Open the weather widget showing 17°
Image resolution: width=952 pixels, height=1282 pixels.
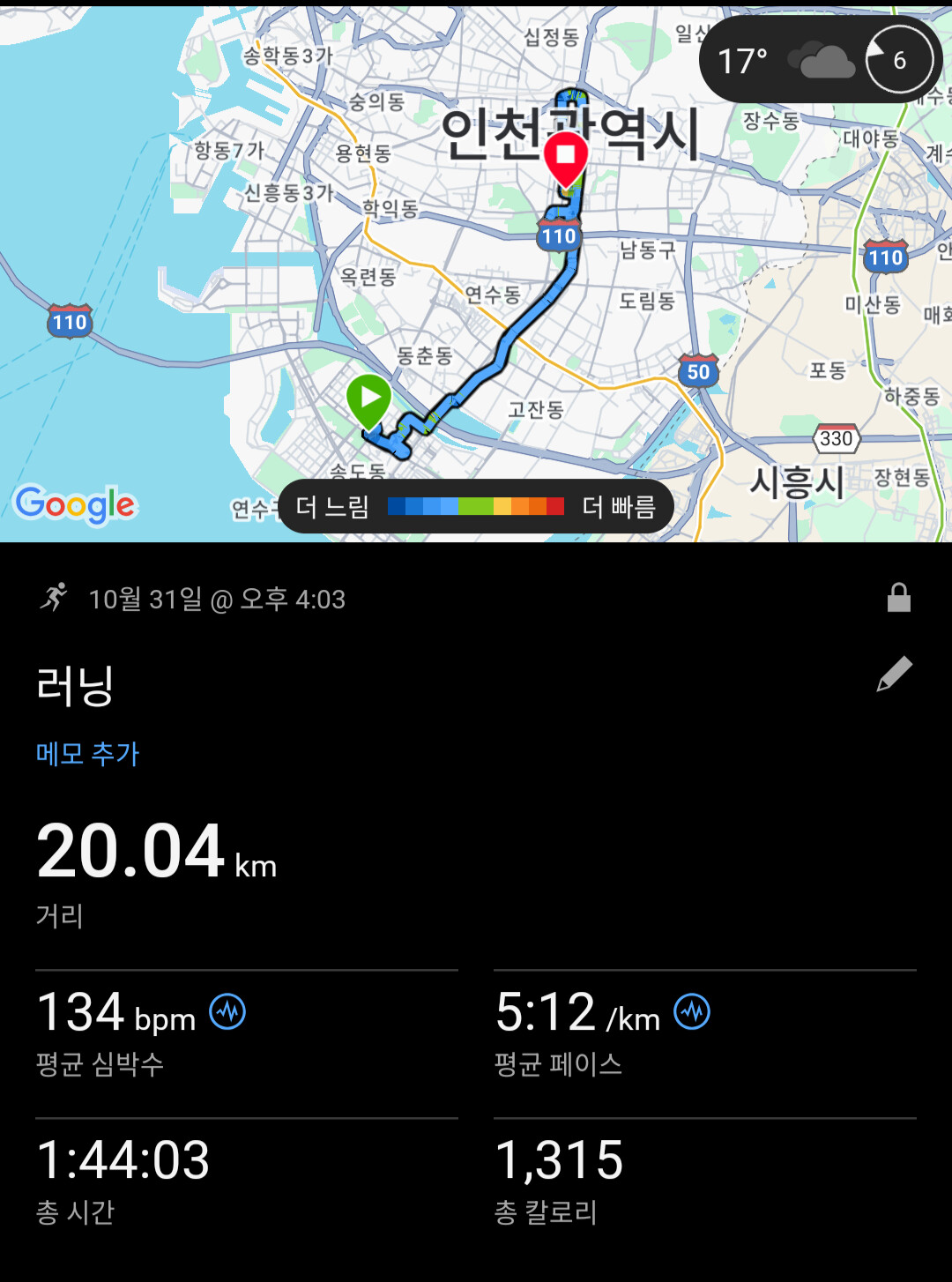click(820, 60)
